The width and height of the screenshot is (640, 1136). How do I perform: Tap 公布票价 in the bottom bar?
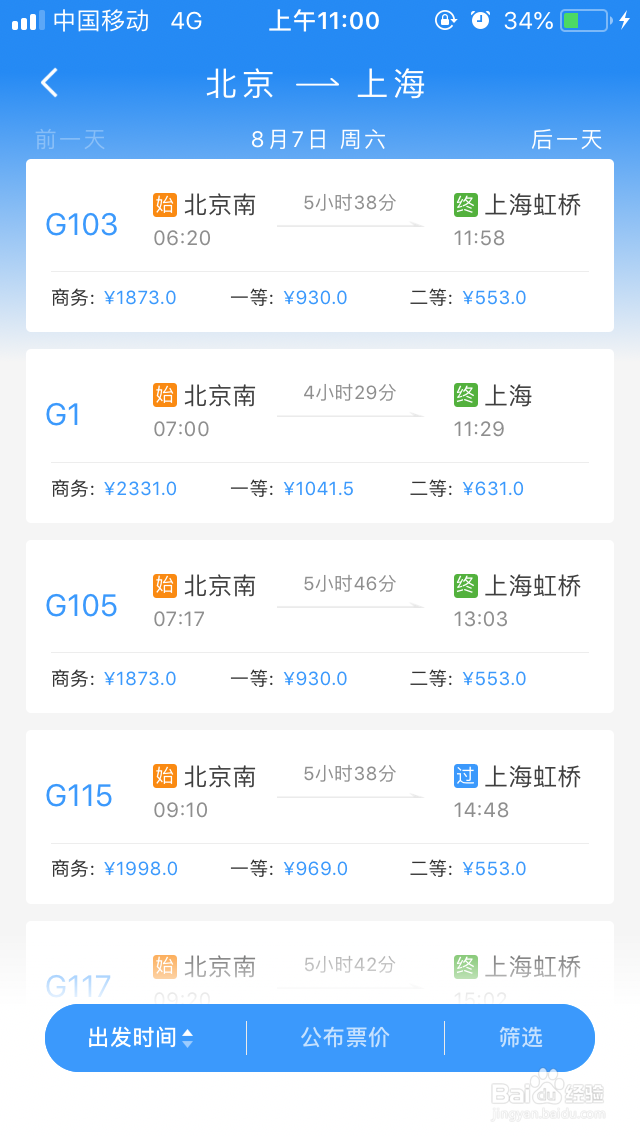pos(345,1037)
